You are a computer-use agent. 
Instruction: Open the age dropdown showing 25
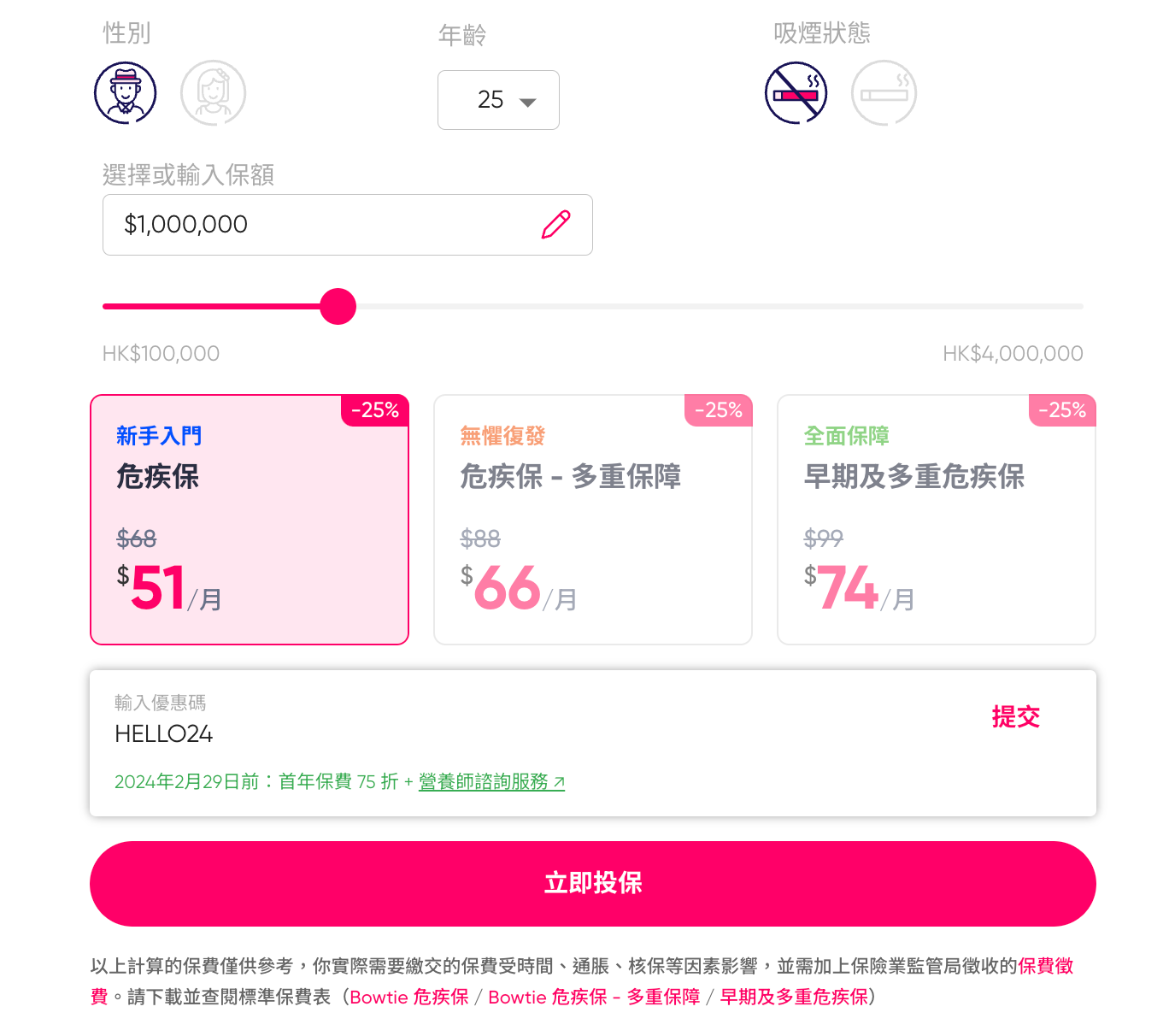tap(498, 100)
